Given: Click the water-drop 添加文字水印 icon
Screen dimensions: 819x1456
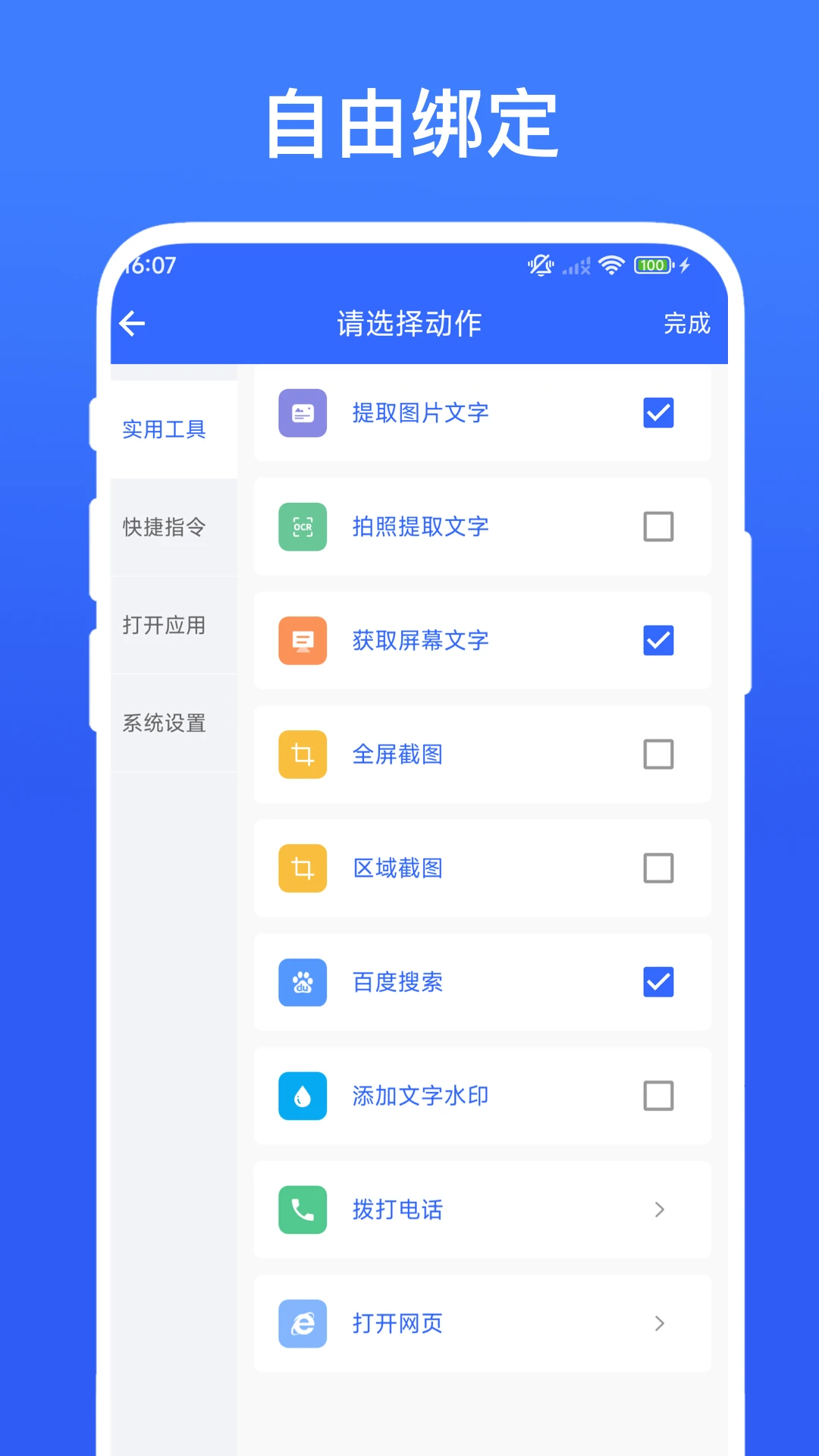Looking at the screenshot, I should pyautogui.click(x=303, y=1096).
